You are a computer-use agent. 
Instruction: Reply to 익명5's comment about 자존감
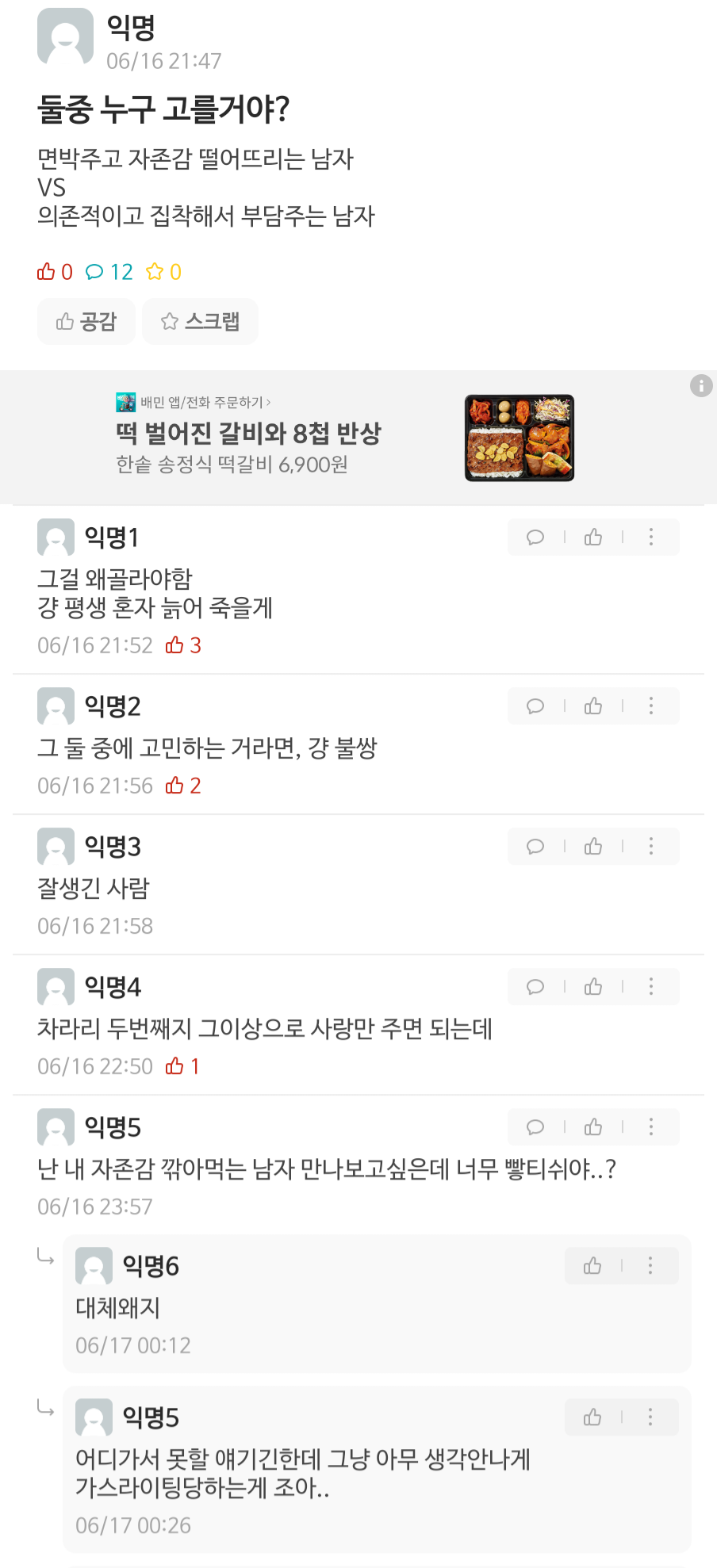(535, 1127)
